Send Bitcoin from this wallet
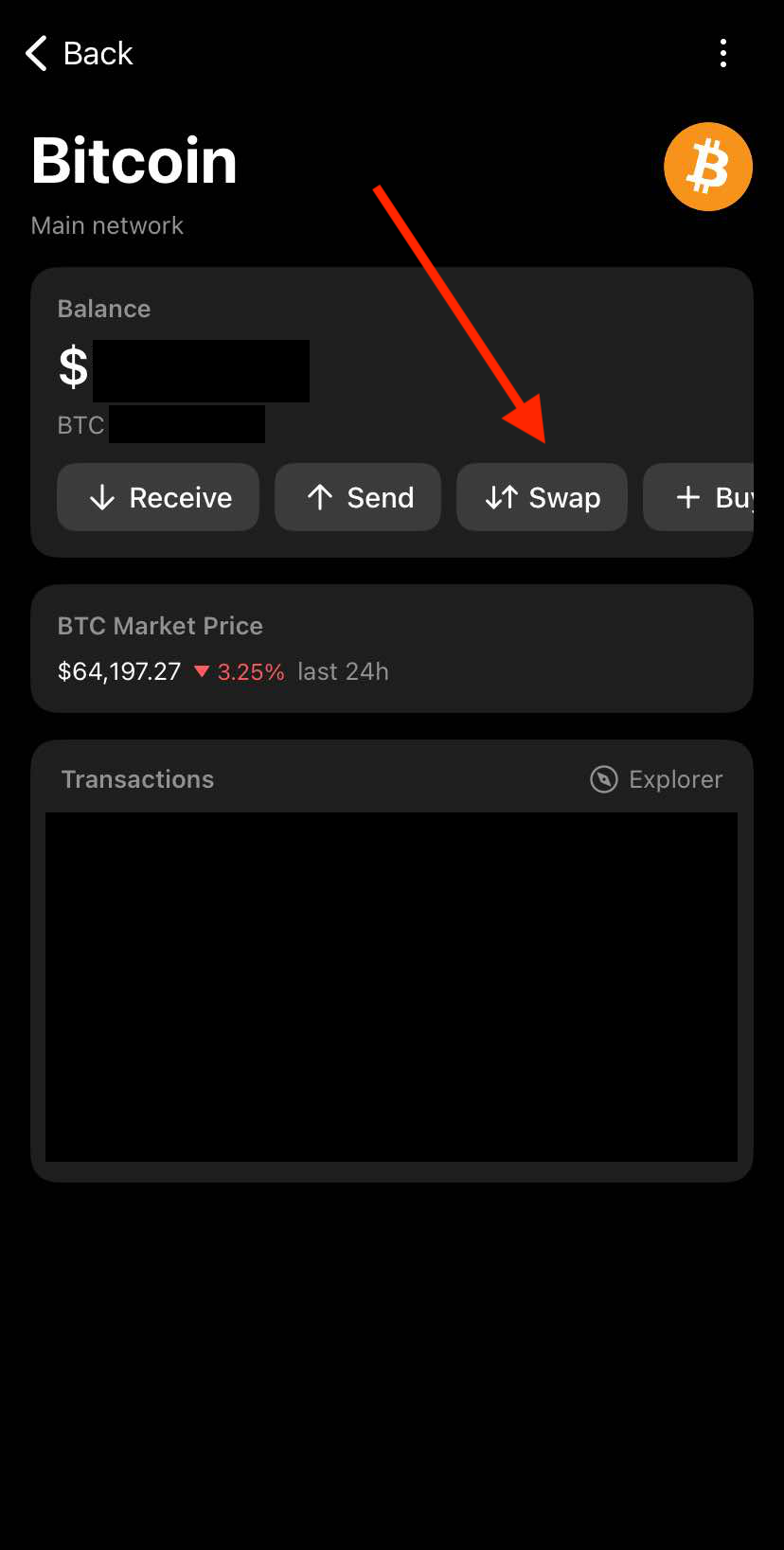This screenshot has height=1550, width=784. coord(358,497)
